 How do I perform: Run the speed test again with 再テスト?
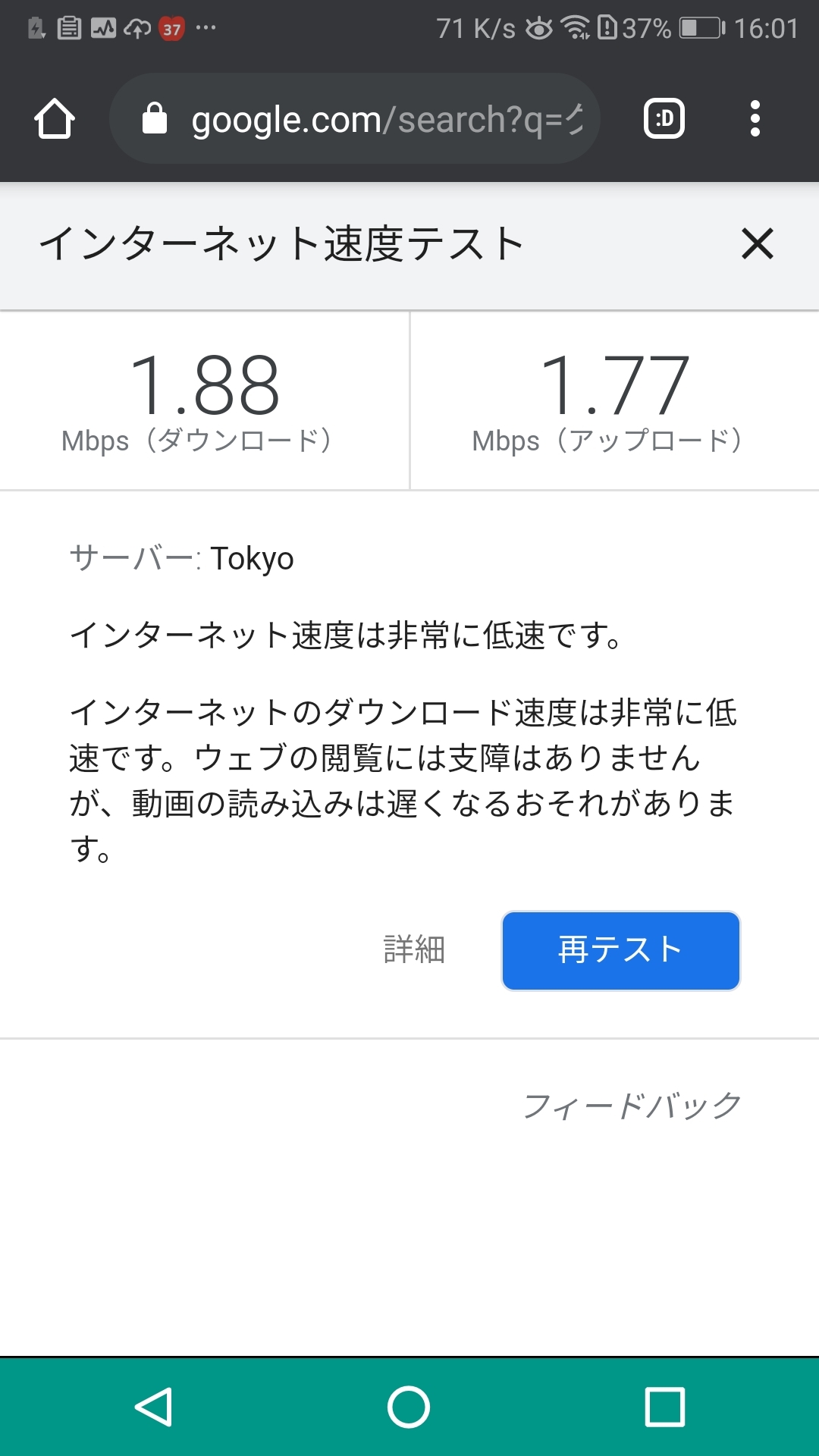pyautogui.click(x=620, y=950)
